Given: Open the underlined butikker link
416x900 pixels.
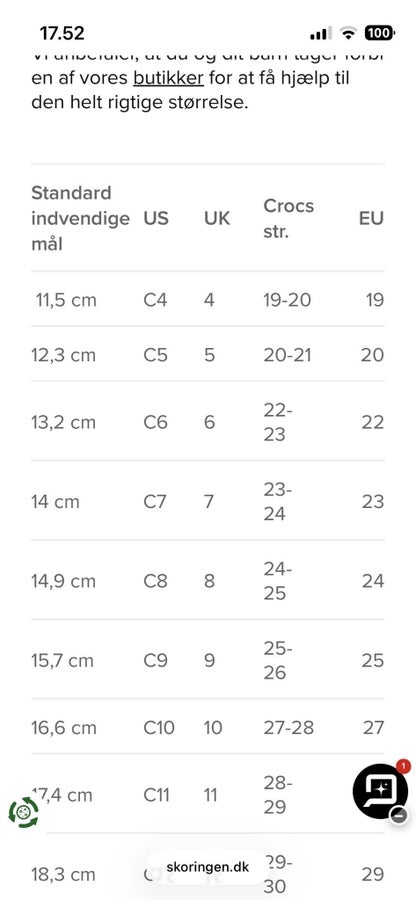Looking at the screenshot, I should (168, 78).
